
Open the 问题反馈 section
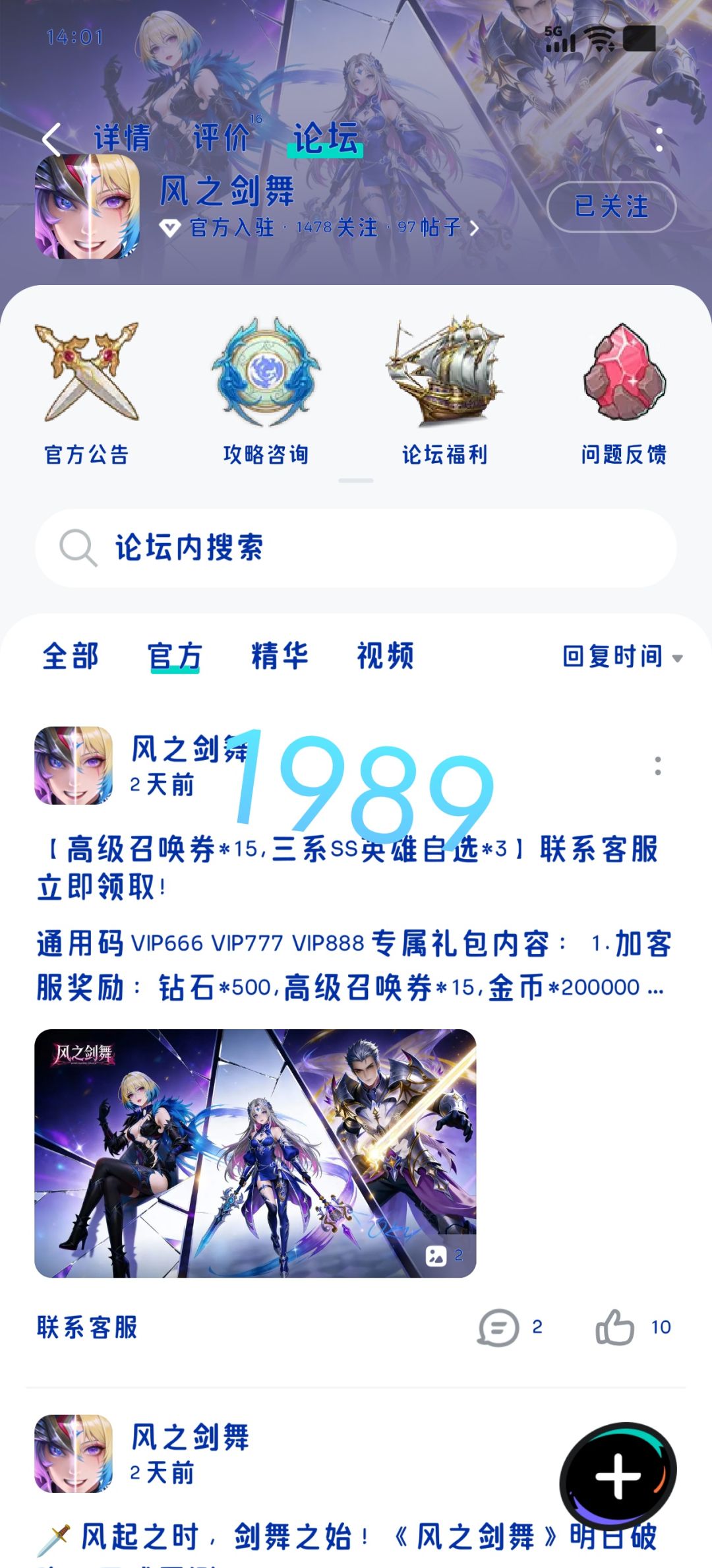point(624,392)
